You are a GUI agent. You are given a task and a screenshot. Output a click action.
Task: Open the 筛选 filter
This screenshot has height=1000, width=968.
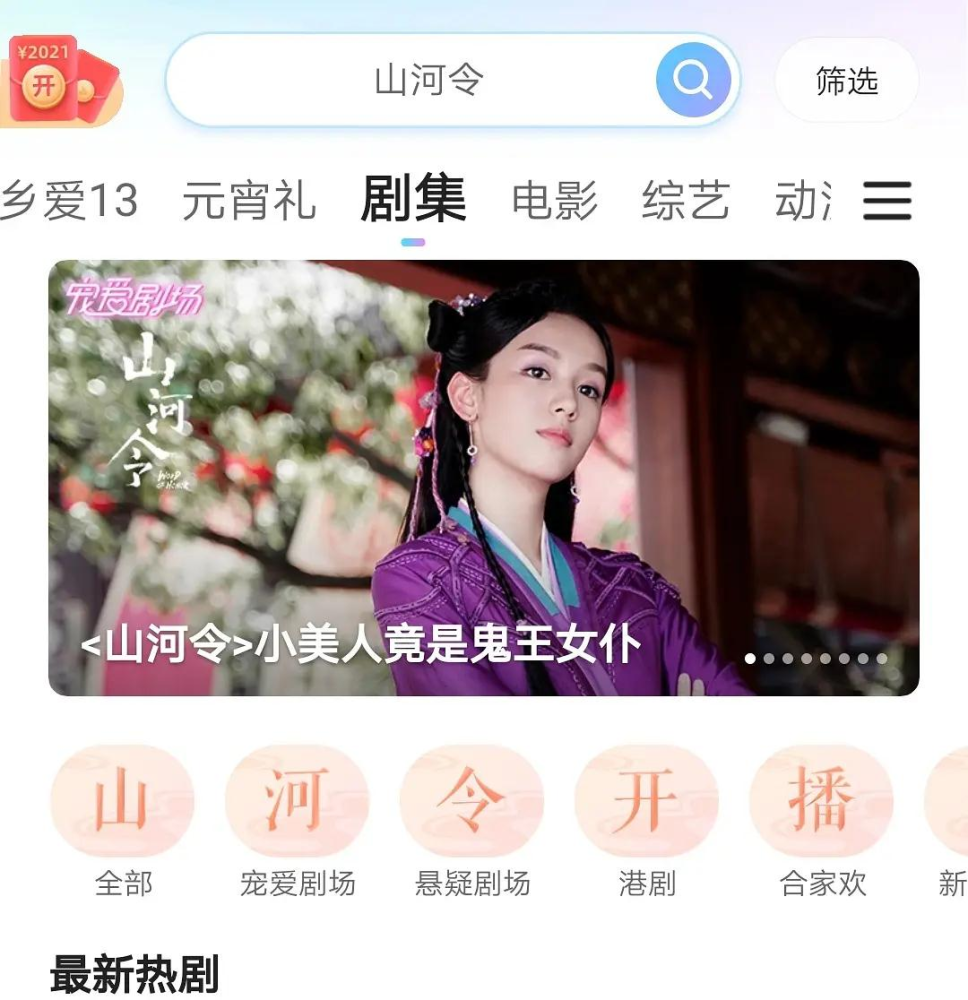846,81
